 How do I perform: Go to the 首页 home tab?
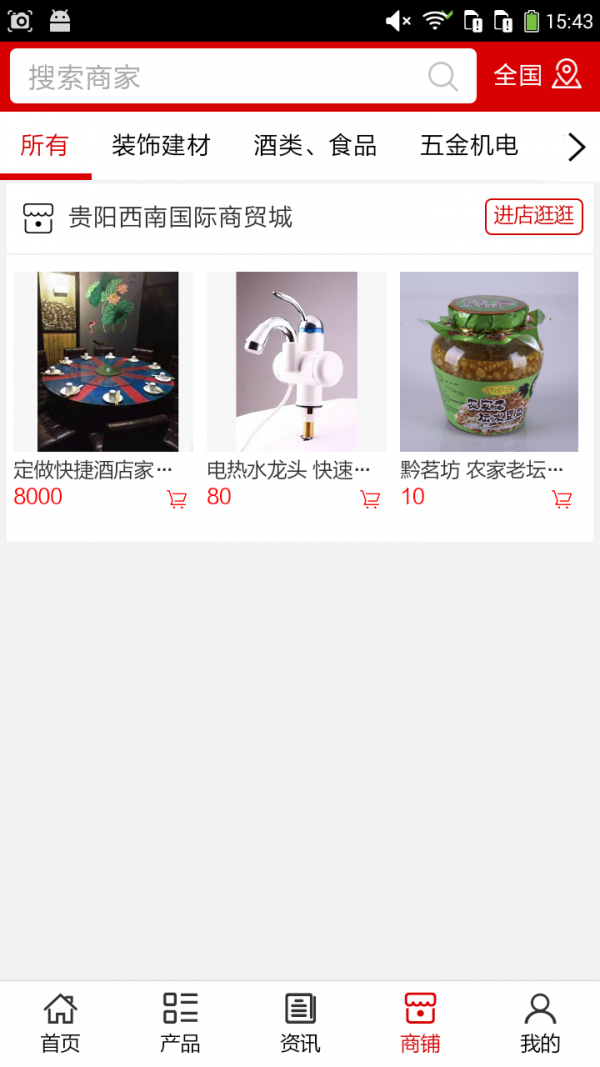tap(60, 1023)
